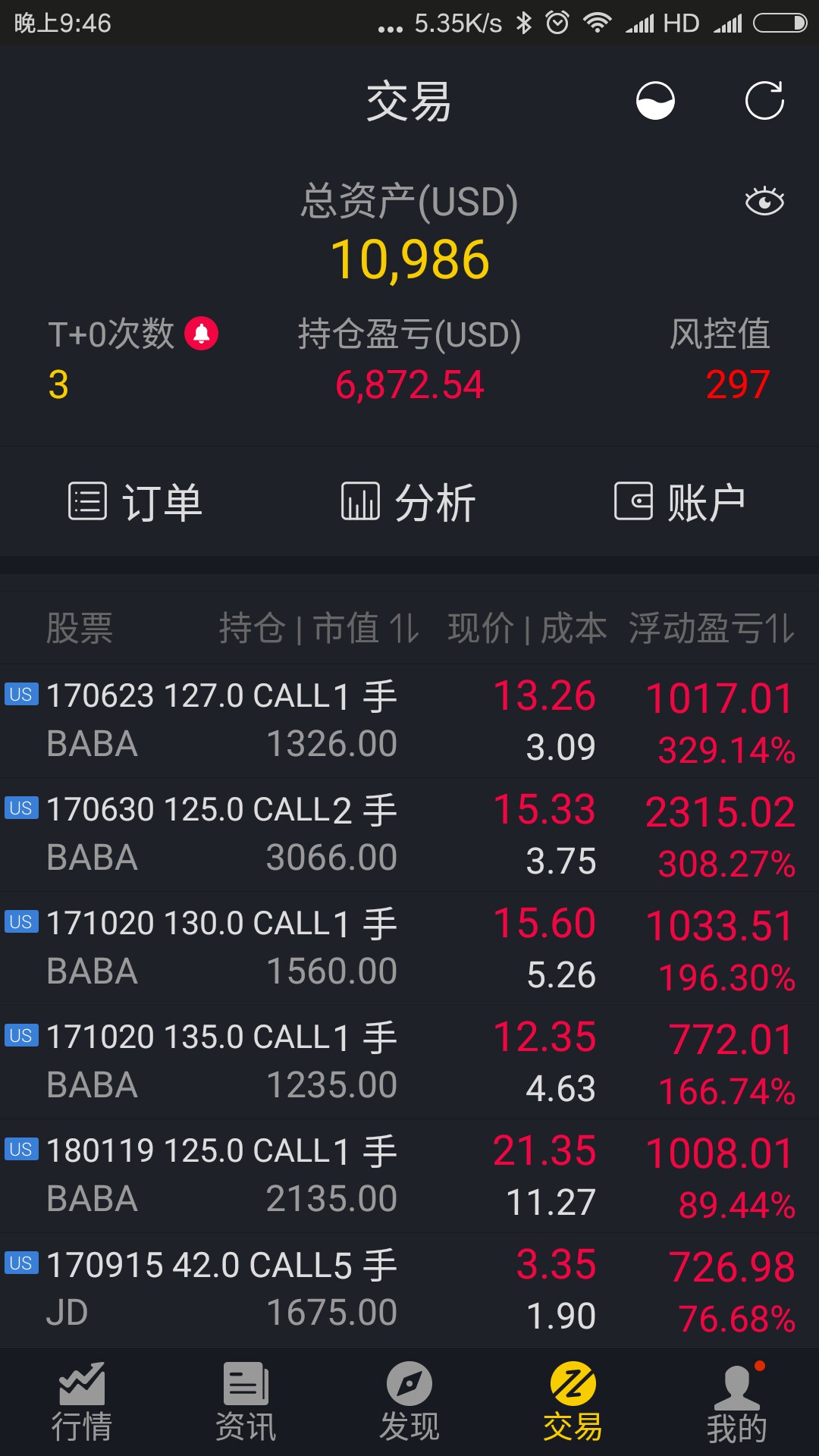
Task: Switch to the 发现 tab
Action: click(409, 1402)
